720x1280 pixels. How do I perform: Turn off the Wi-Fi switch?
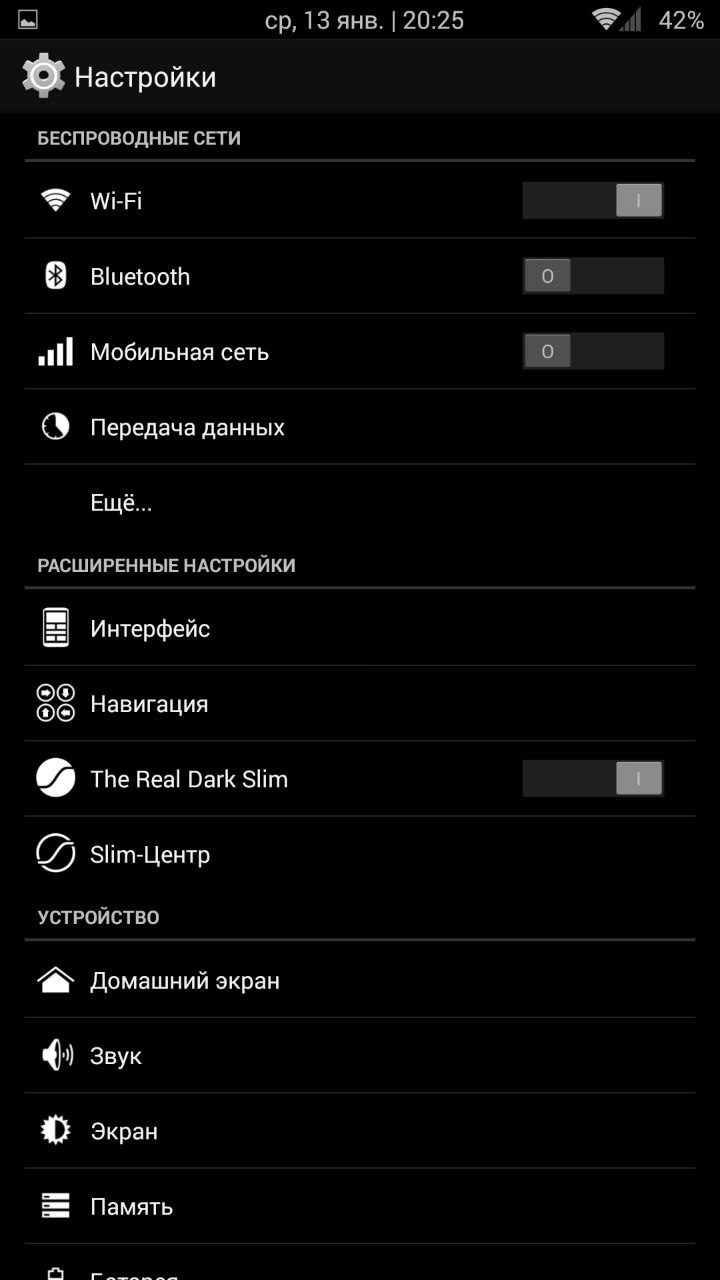point(593,201)
